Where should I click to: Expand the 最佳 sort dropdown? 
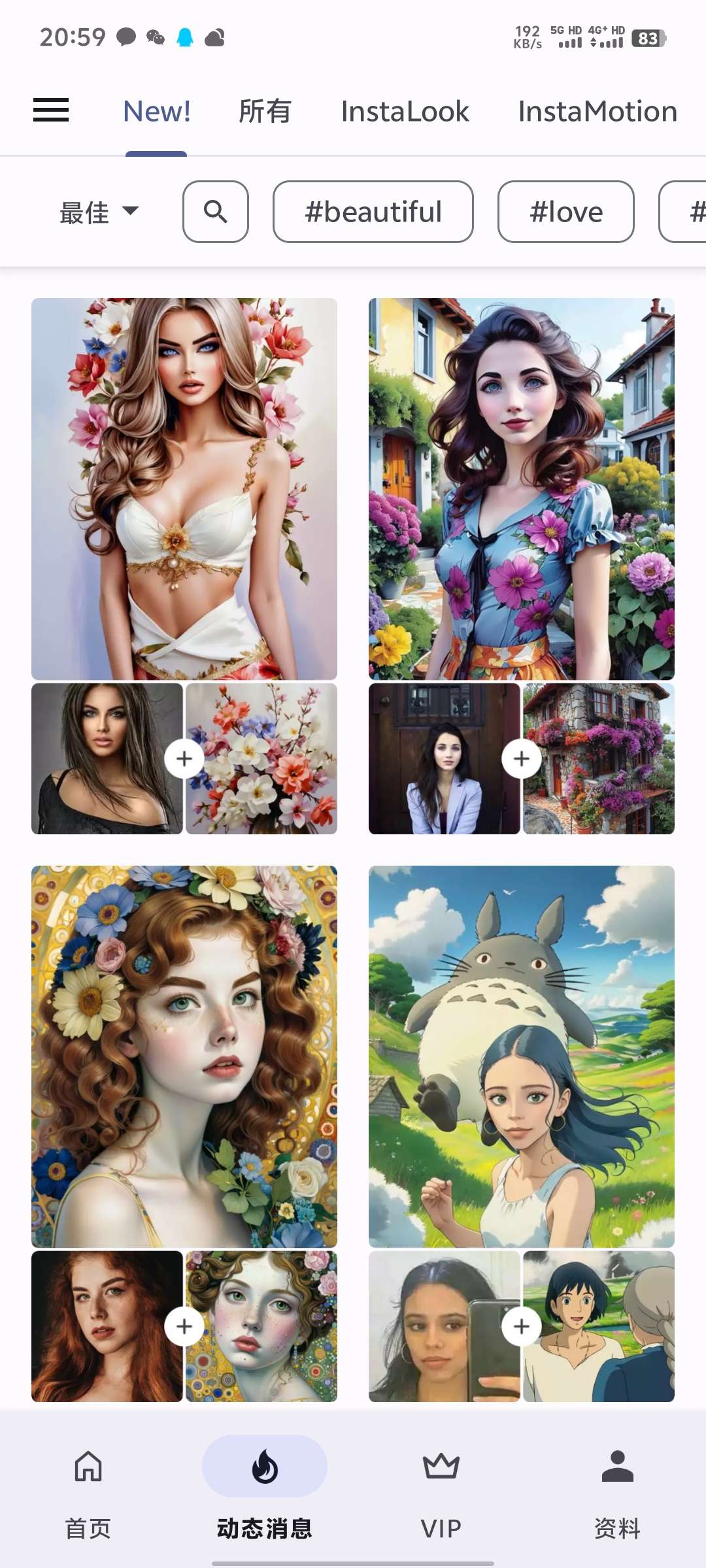pos(99,212)
